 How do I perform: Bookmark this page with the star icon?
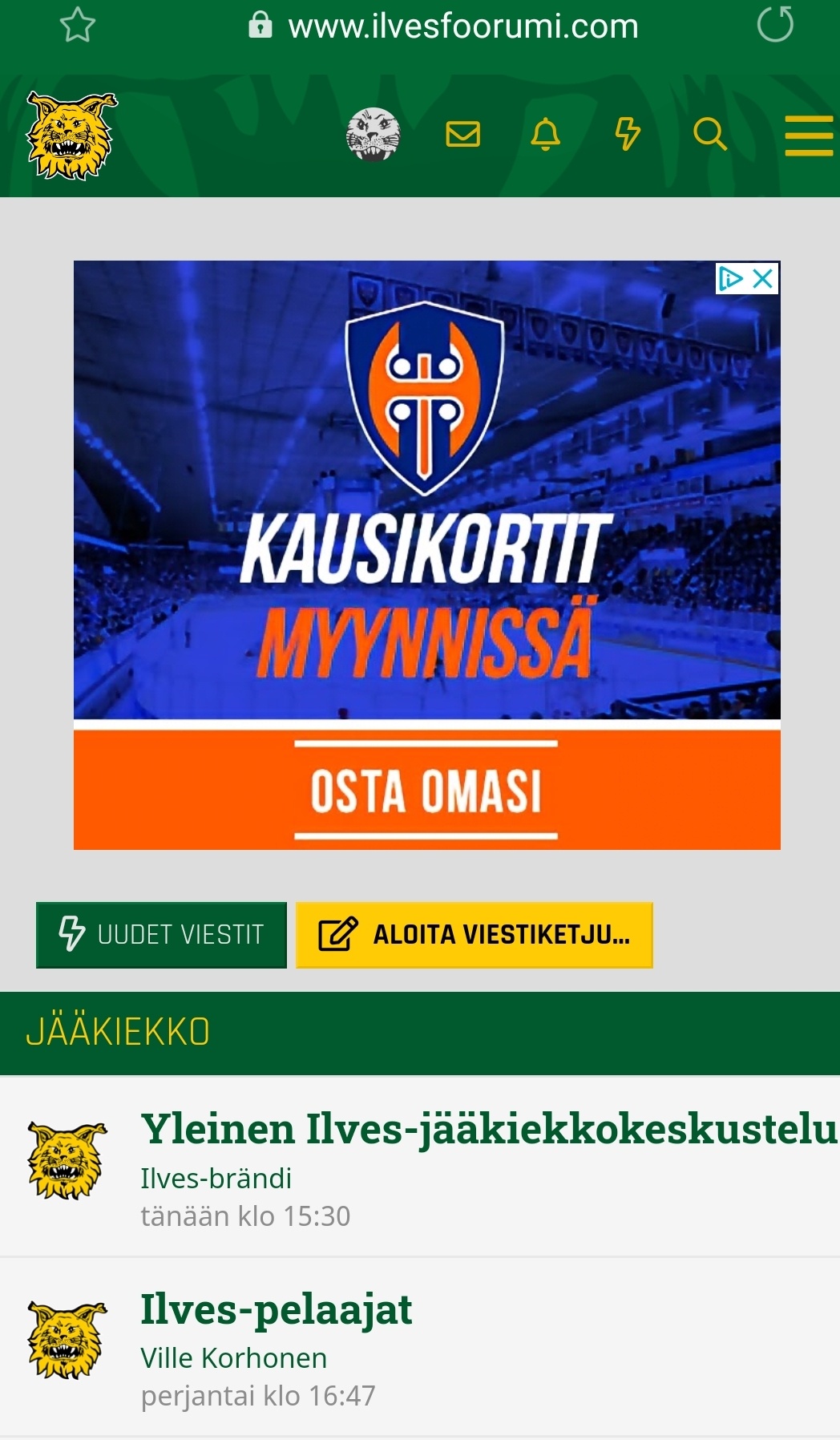pyautogui.click(x=78, y=26)
